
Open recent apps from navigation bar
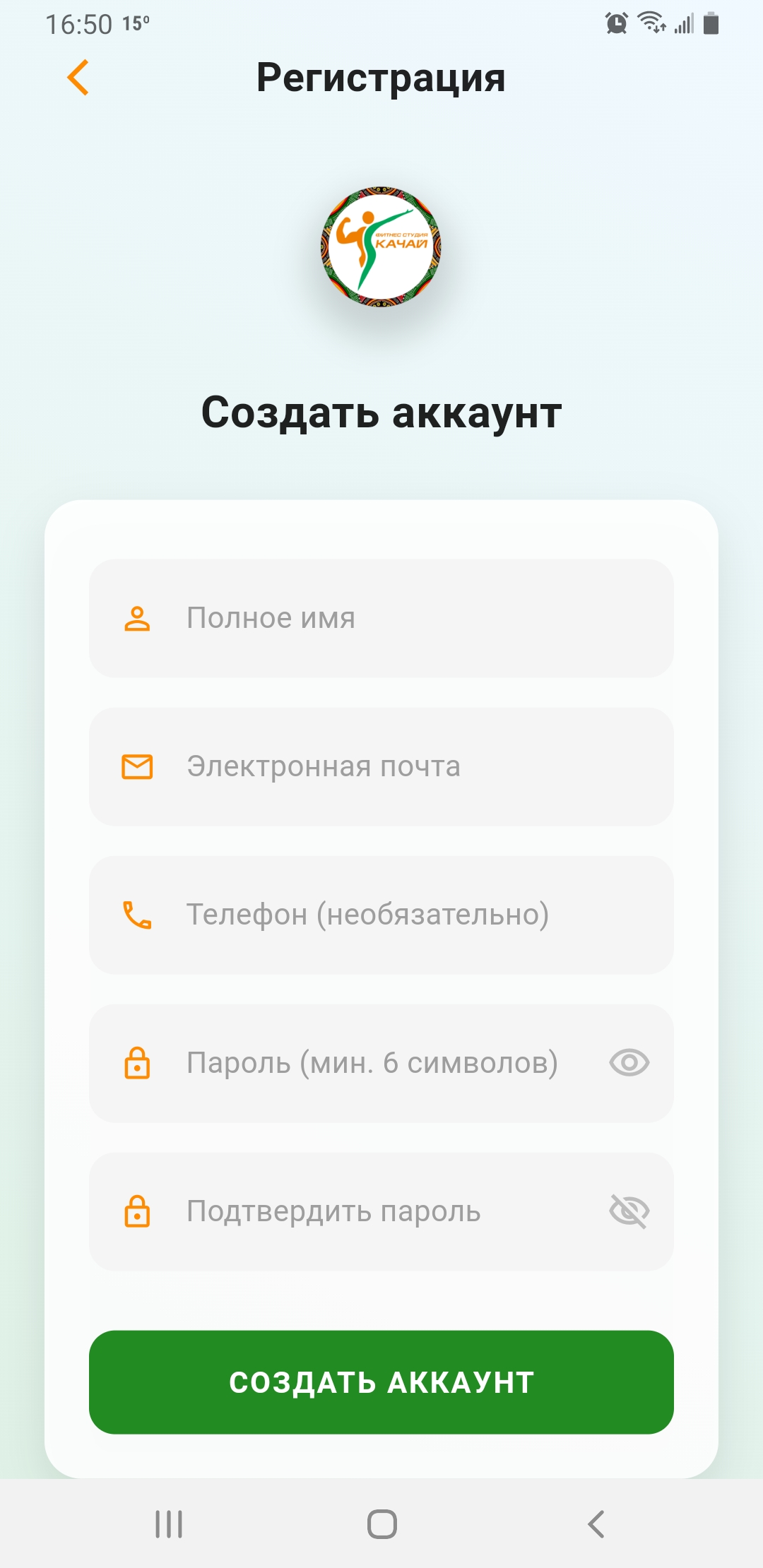169,1524
